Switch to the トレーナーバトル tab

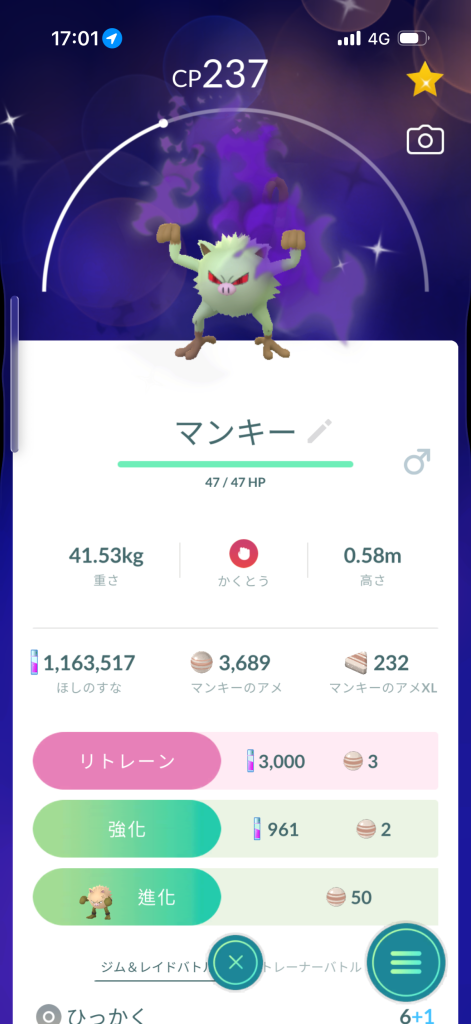pos(311,967)
